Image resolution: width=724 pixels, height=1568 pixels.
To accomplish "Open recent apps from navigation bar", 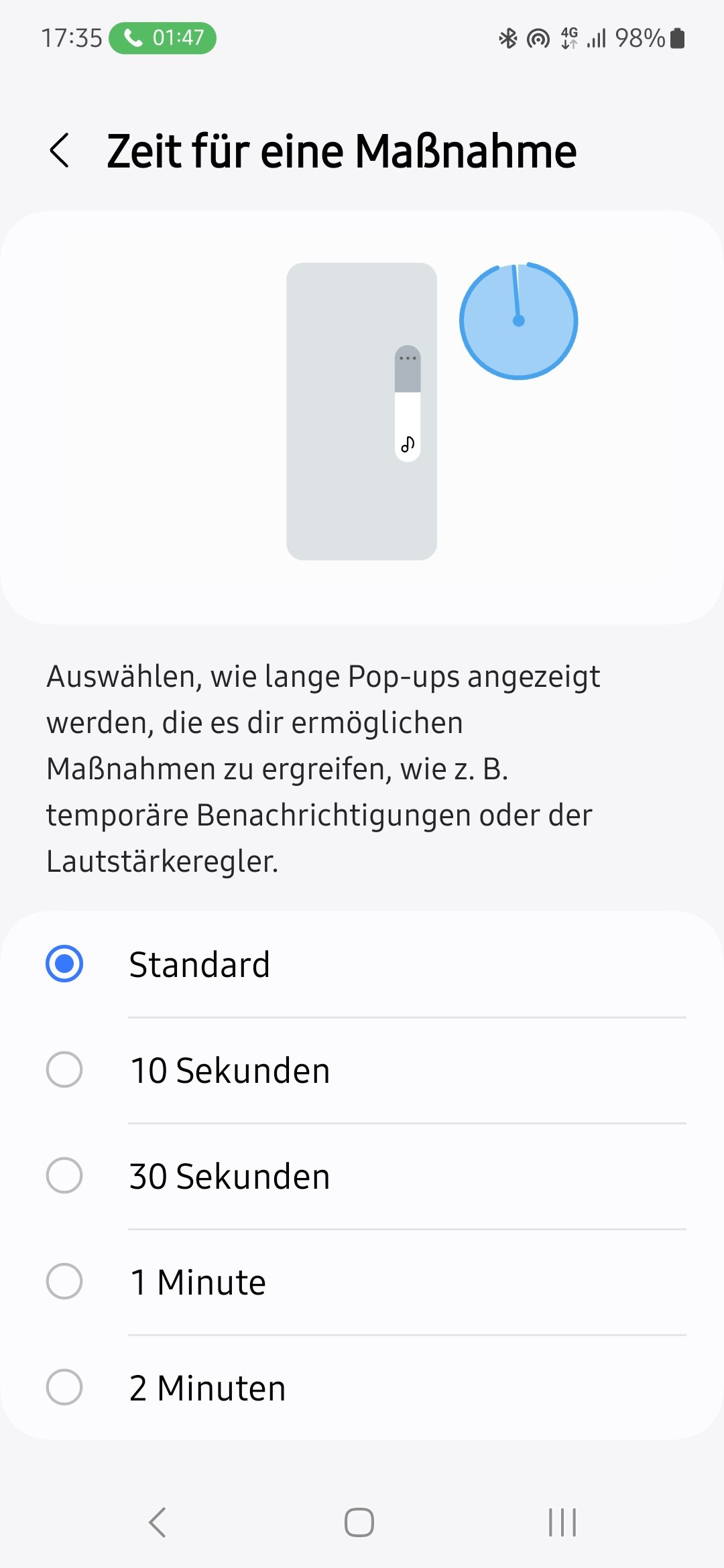I will click(562, 1522).
